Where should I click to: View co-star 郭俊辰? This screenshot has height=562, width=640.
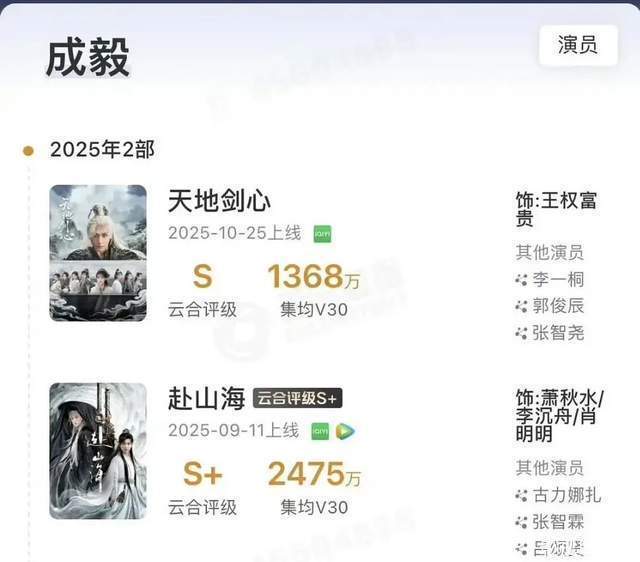pos(563,306)
